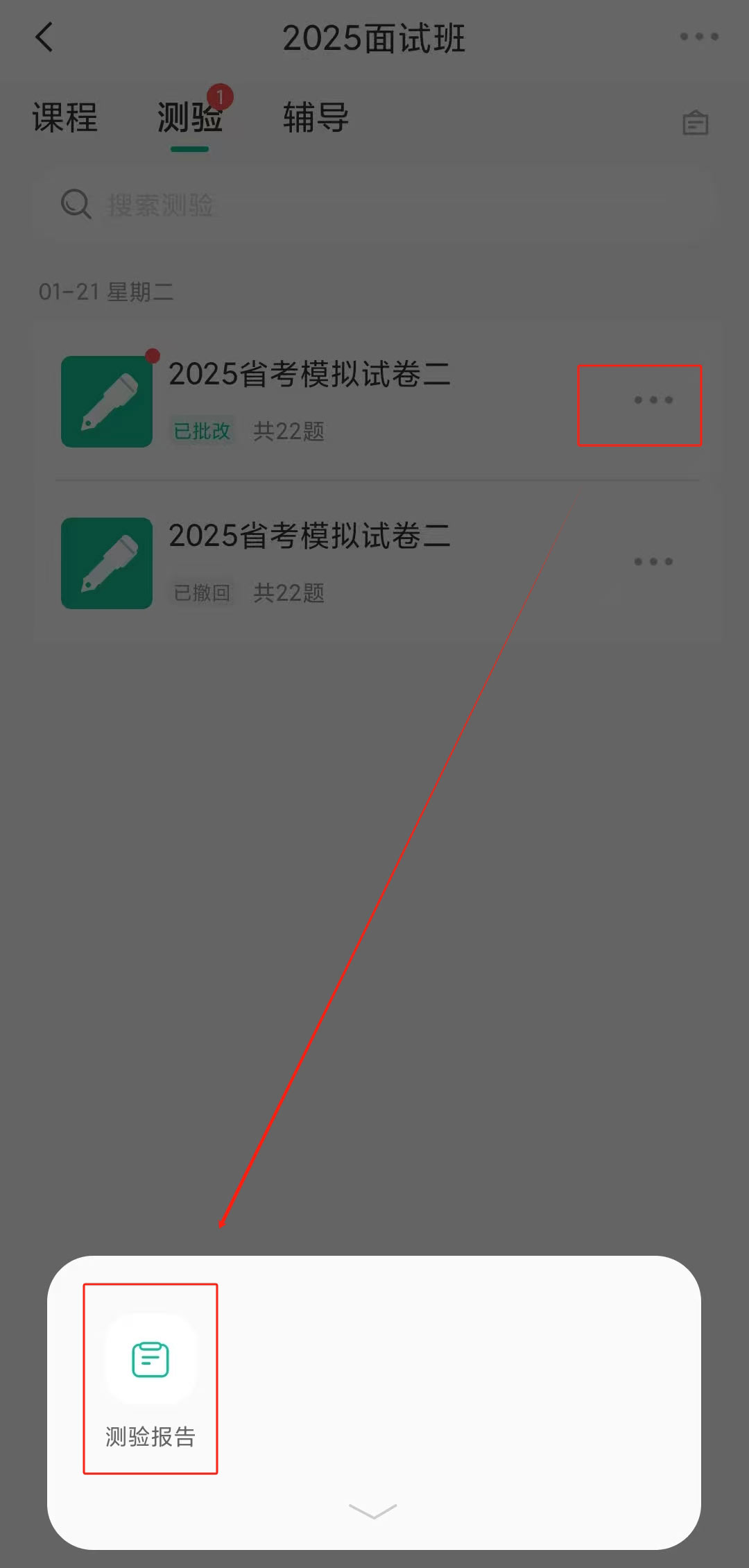Collapse the bottom sheet with the down chevron
The image size is (749, 1568).
click(373, 1510)
